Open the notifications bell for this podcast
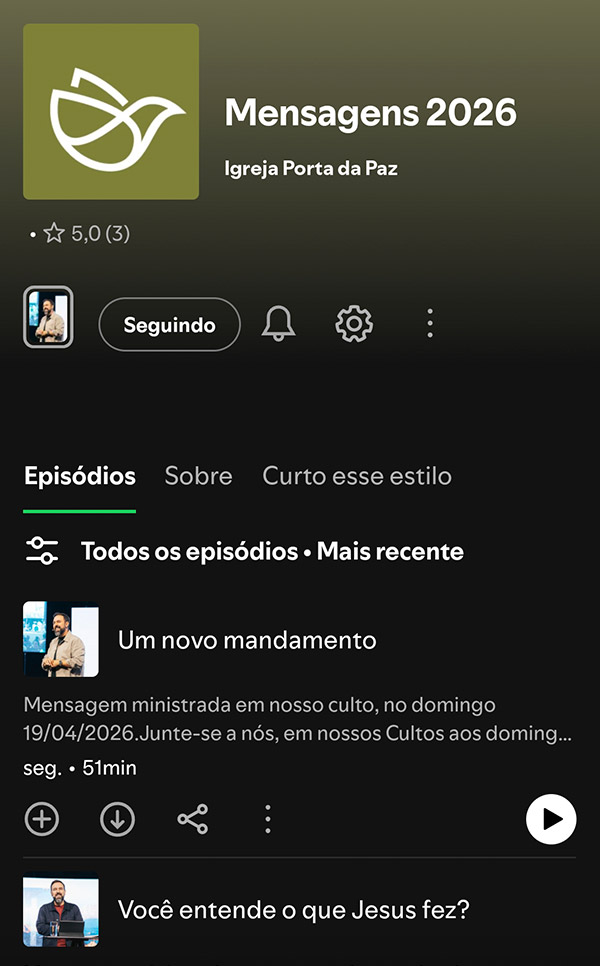This screenshot has height=966, width=600. pos(279,324)
